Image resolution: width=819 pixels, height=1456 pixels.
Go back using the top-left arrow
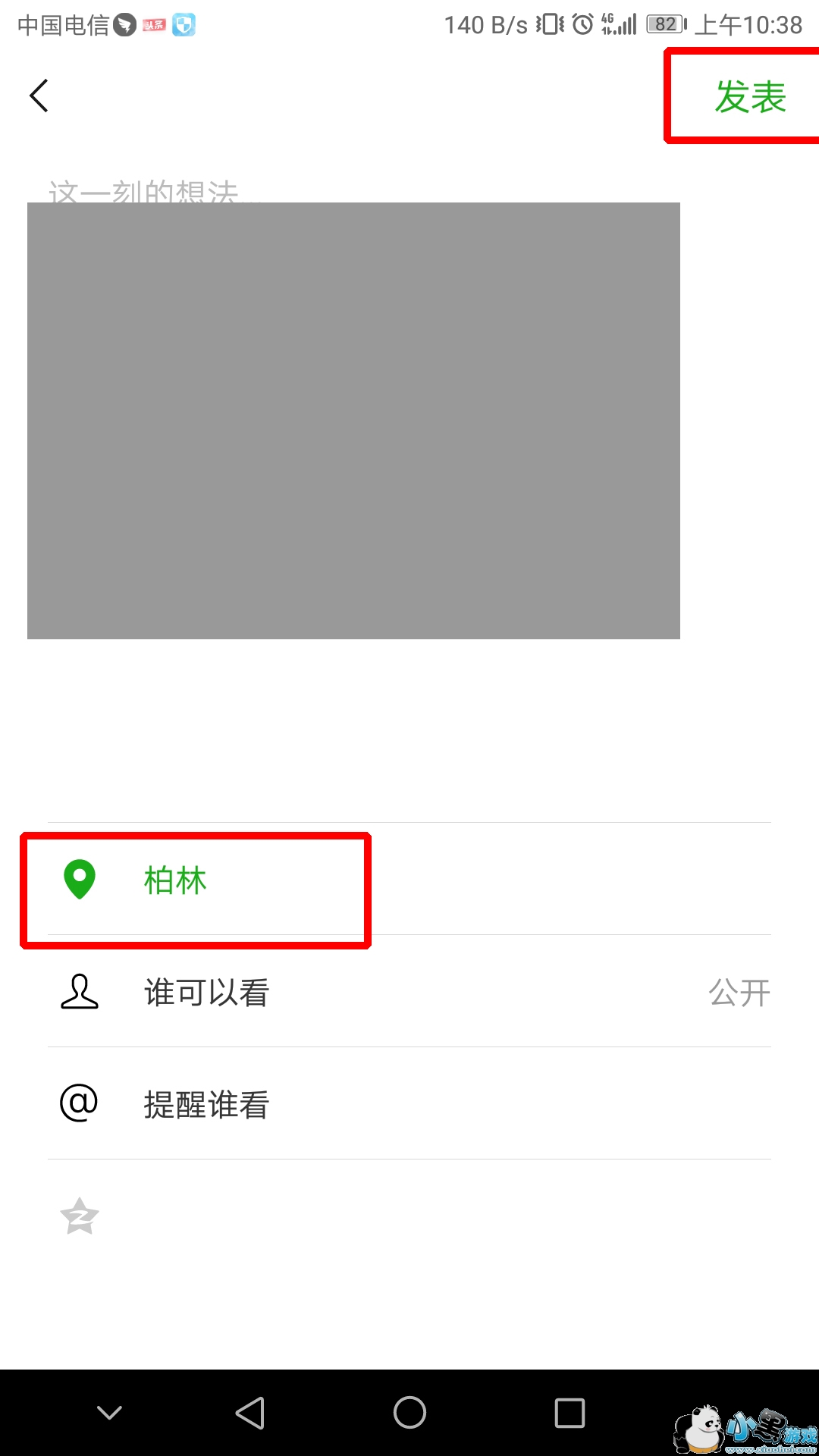39,96
